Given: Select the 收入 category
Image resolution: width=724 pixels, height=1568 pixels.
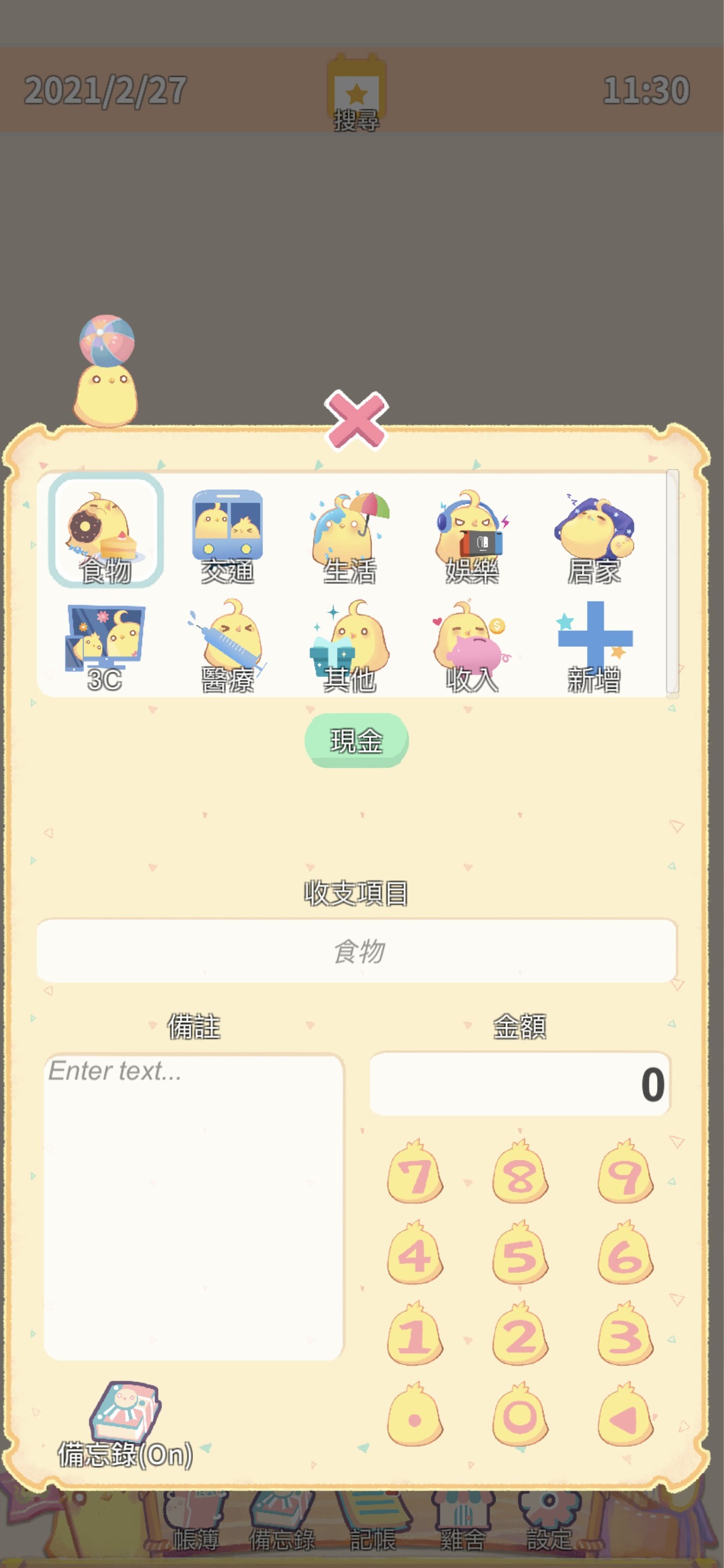Looking at the screenshot, I should pyautogui.click(x=472, y=645).
